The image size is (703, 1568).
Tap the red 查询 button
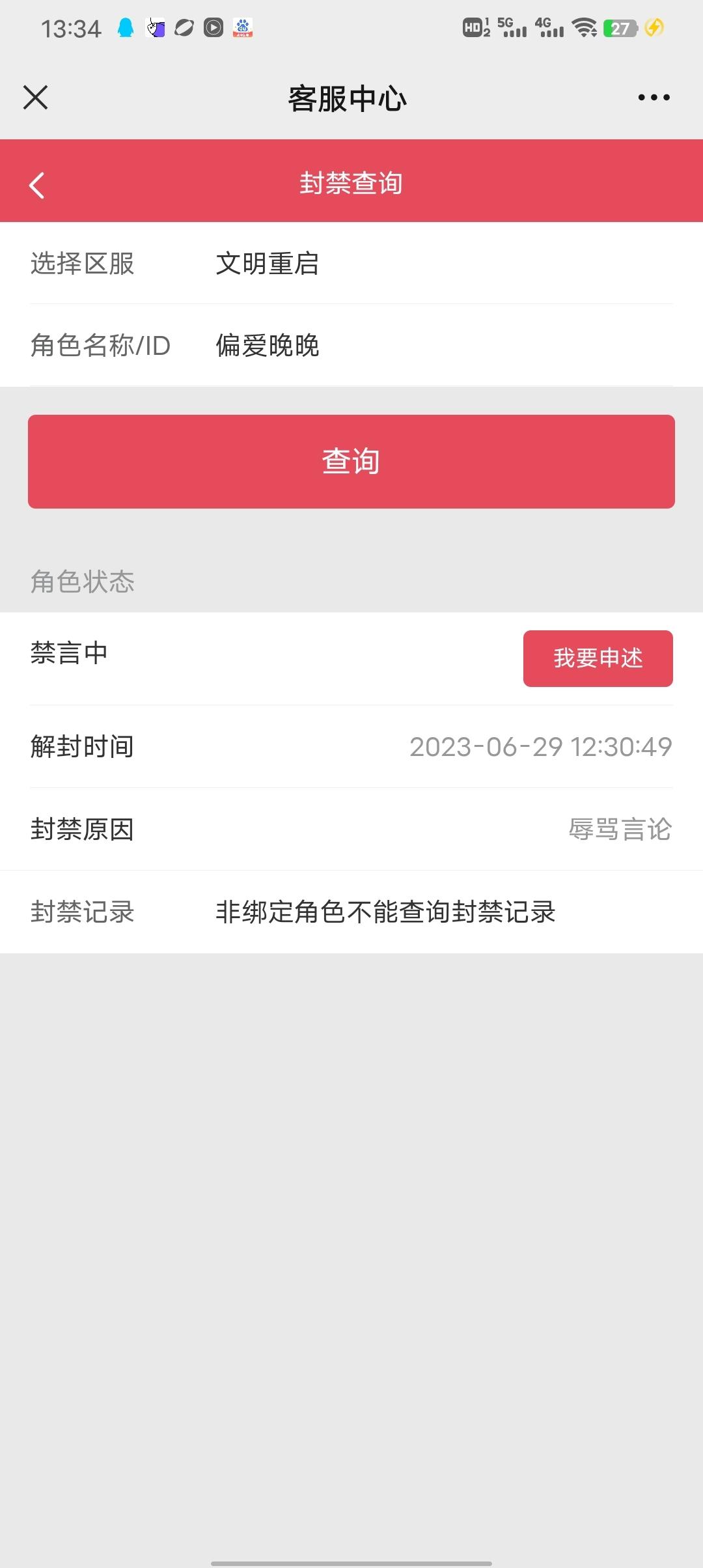pyautogui.click(x=351, y=462)
